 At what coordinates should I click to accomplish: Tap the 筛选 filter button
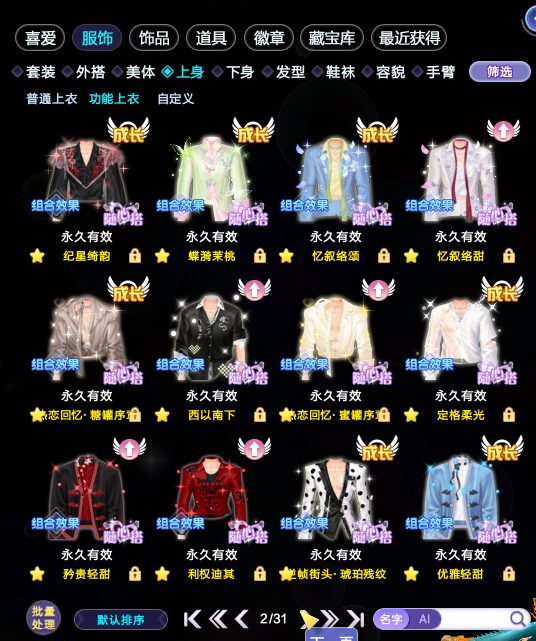point(499,72)
